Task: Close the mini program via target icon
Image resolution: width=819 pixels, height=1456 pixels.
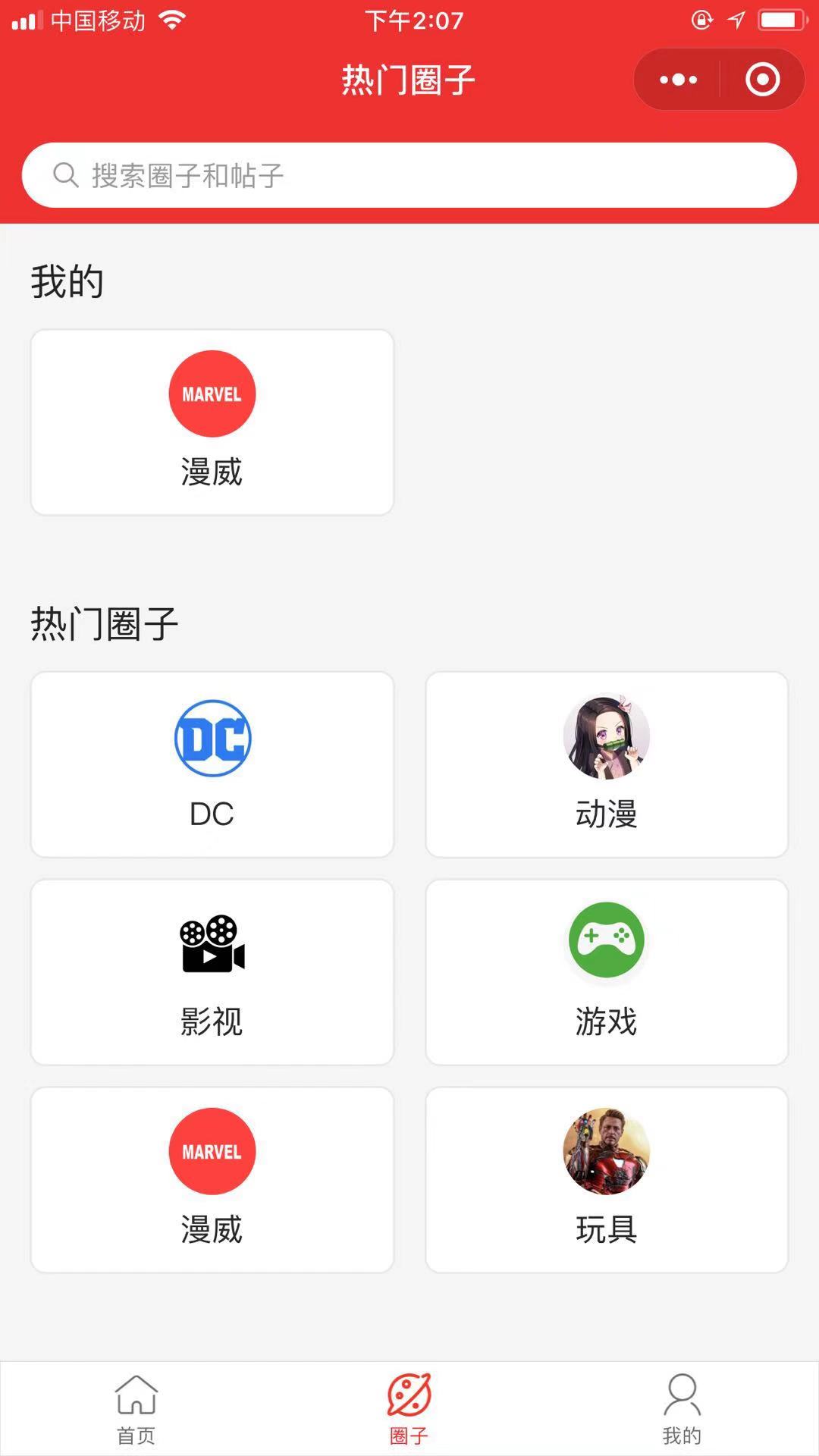Action: tap(762, 80)
